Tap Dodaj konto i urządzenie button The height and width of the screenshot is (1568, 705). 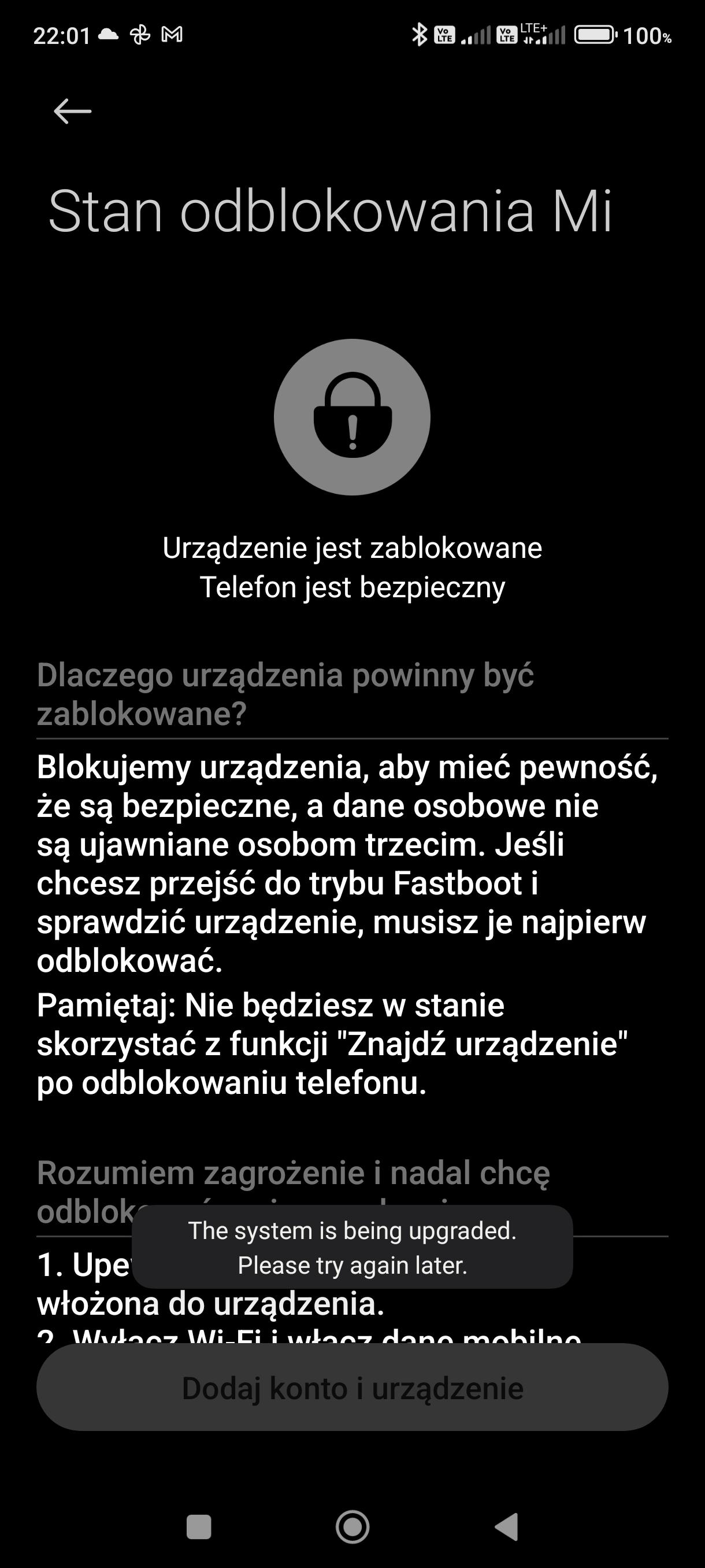click(x=352, y=1388)
